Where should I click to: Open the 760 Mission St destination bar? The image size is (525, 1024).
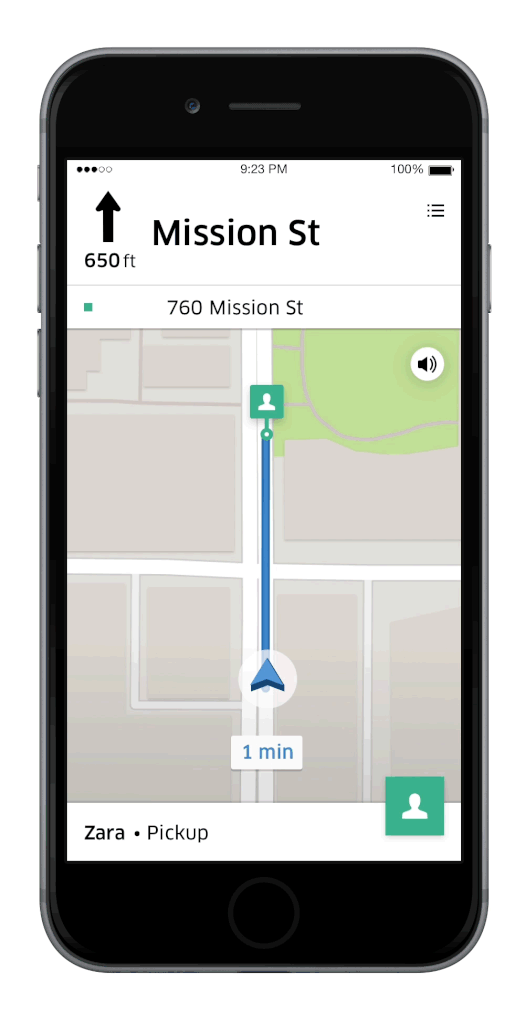click(264, 307)
